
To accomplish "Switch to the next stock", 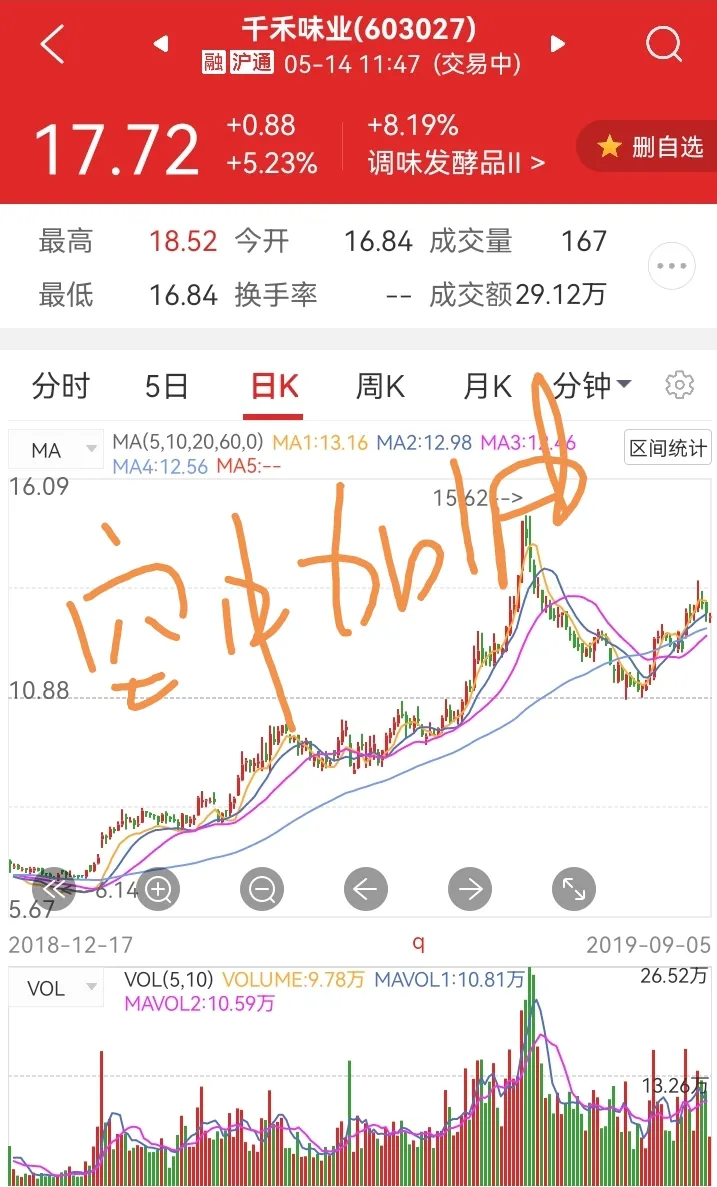I will click(558, 44).
